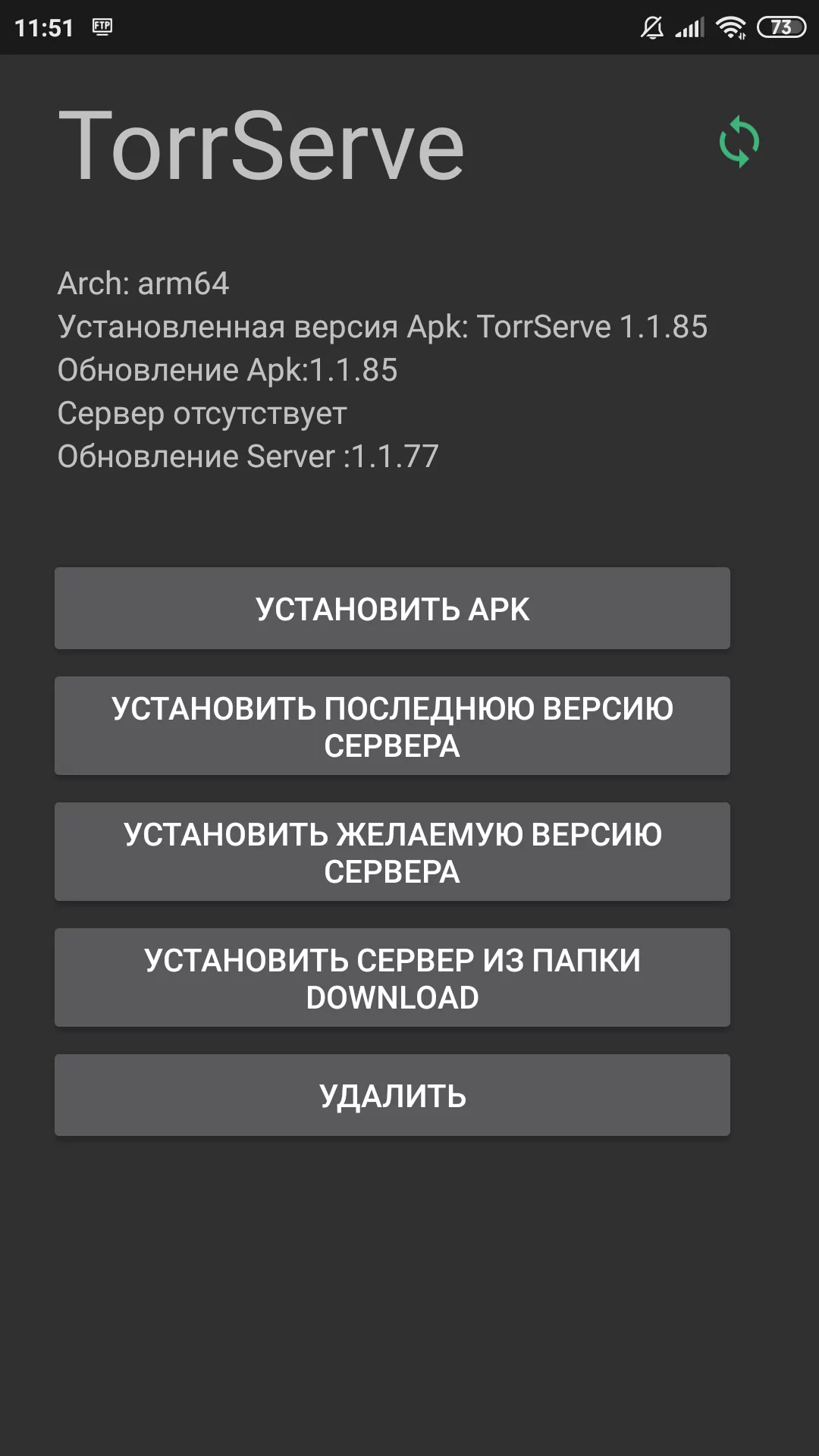Tap Установить желаемую версию сервера
The image size is (819, 1456).
tap(392, 852)
